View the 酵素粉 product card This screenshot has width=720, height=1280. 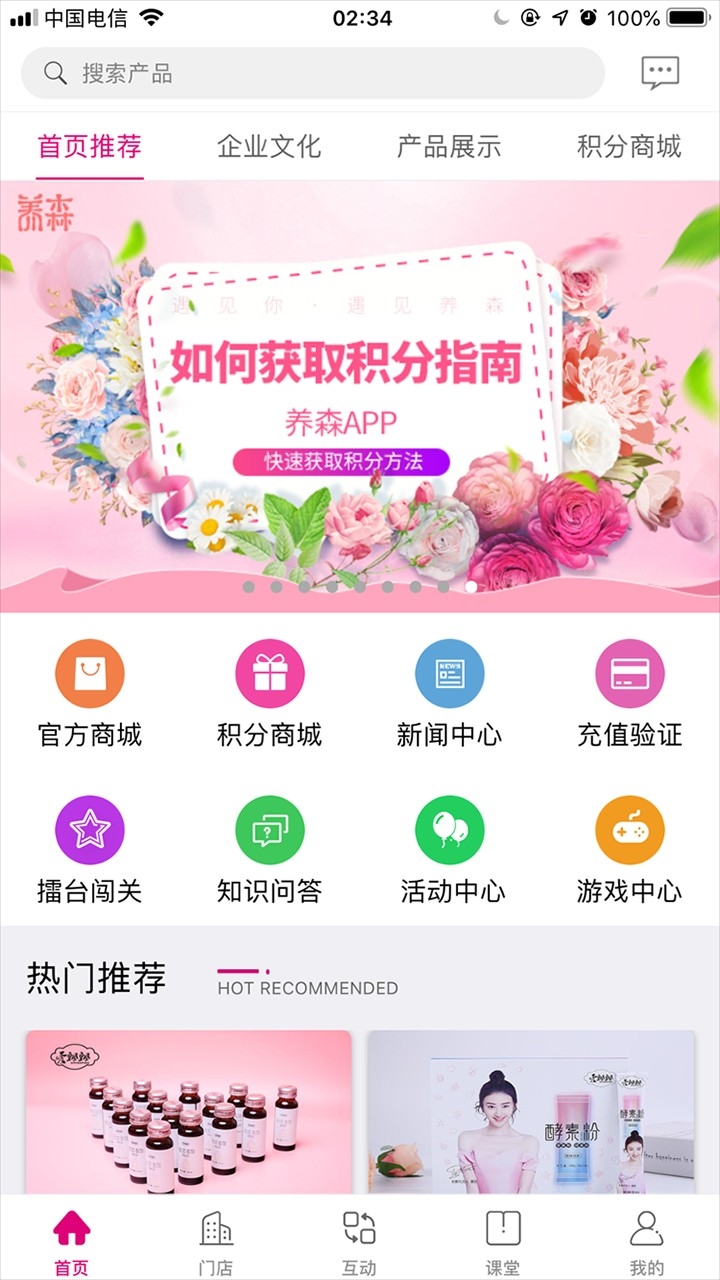pos(531,1112)
